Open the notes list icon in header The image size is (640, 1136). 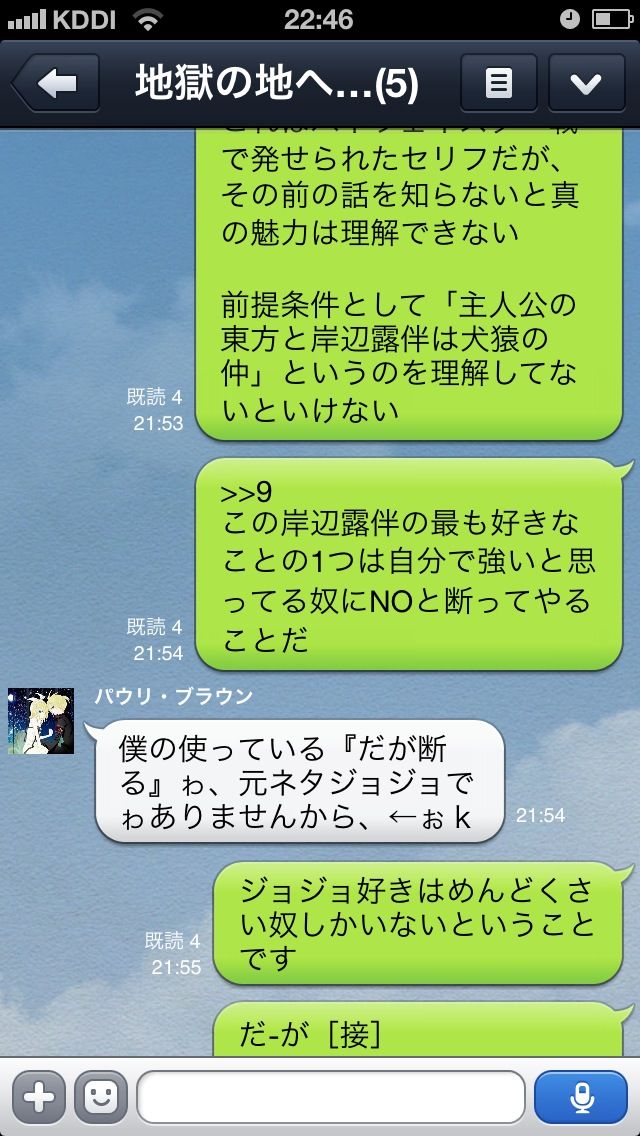coord(498,84)
